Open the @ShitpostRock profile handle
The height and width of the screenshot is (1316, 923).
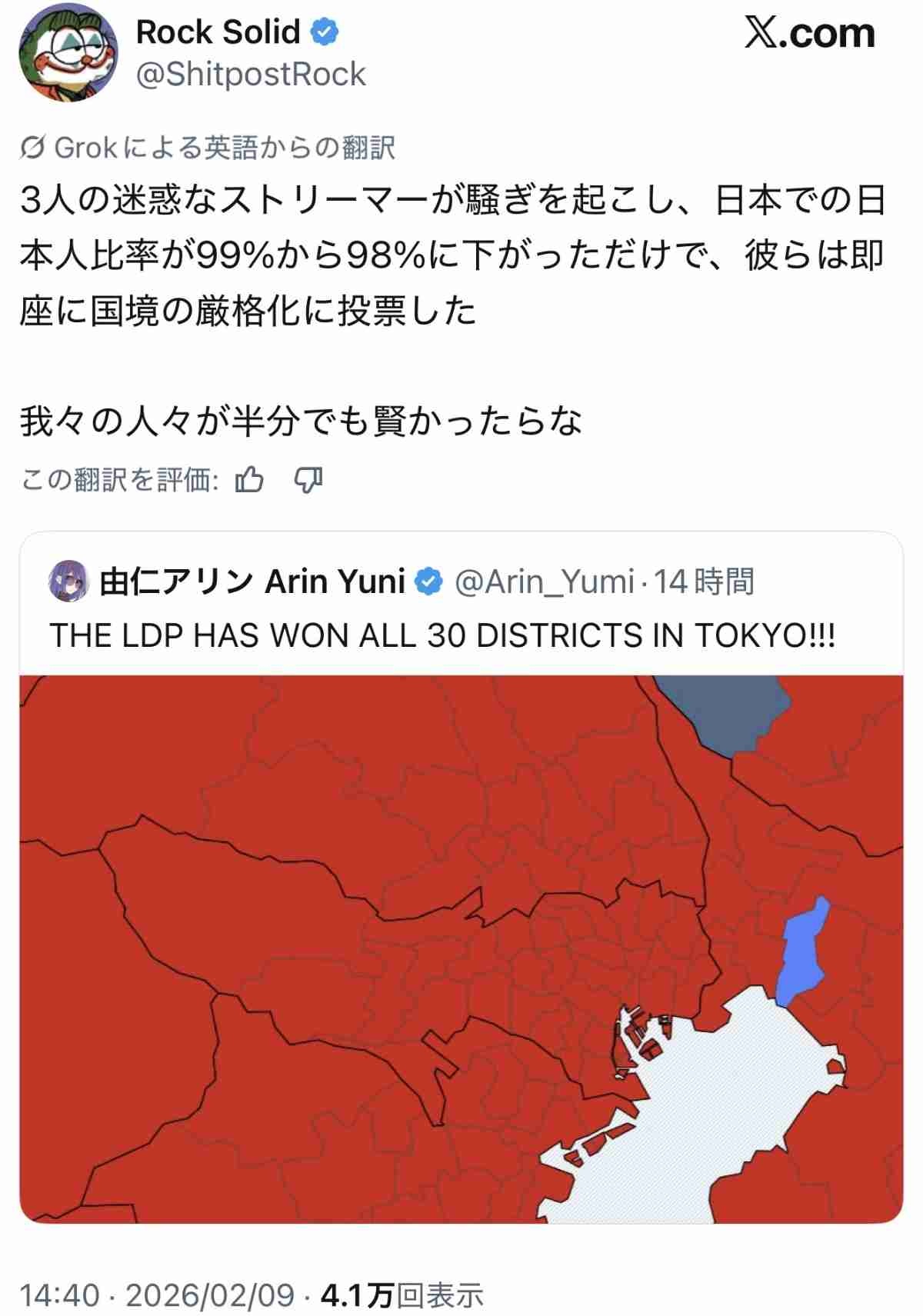pyautogui.click(x=251, y=75)
